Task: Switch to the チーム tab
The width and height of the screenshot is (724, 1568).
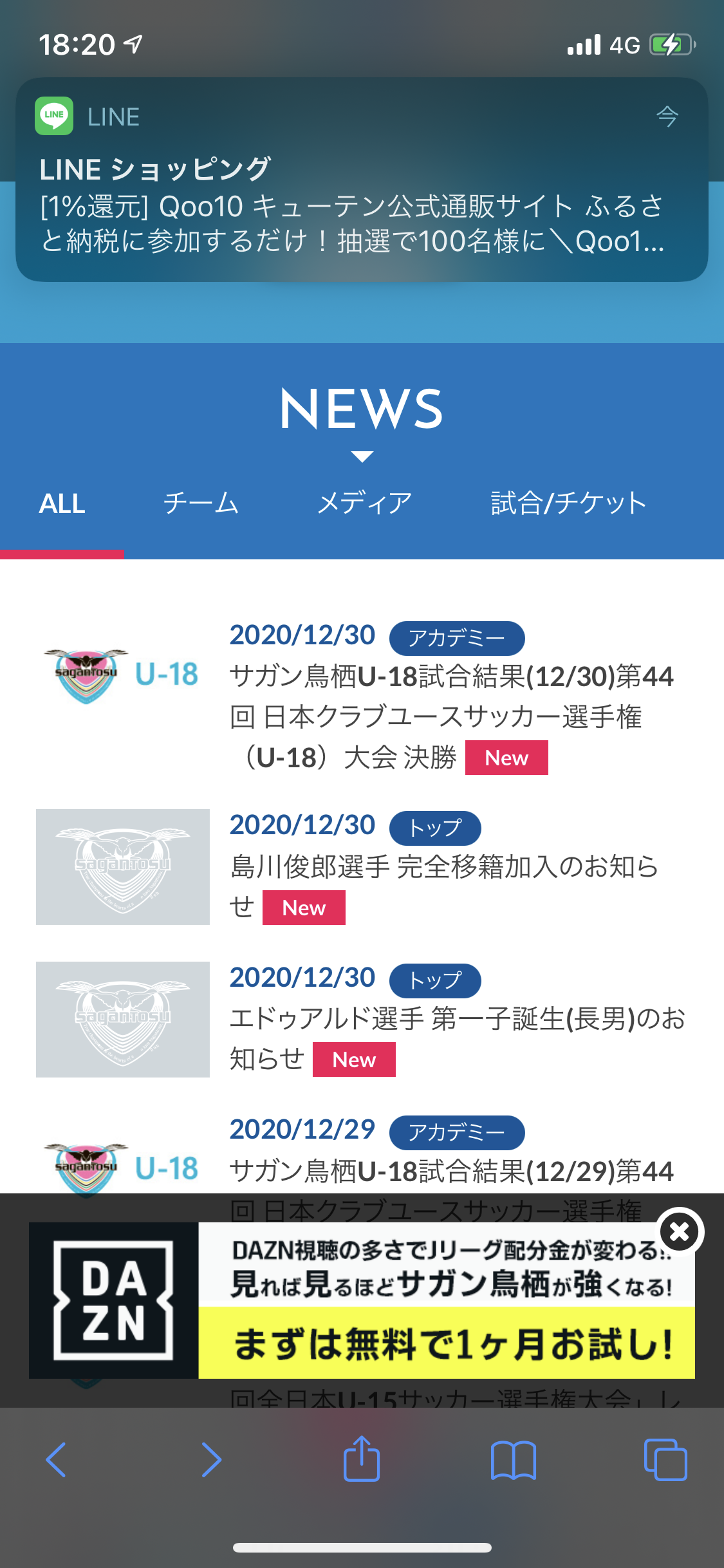Action: [x=201, y=503]
